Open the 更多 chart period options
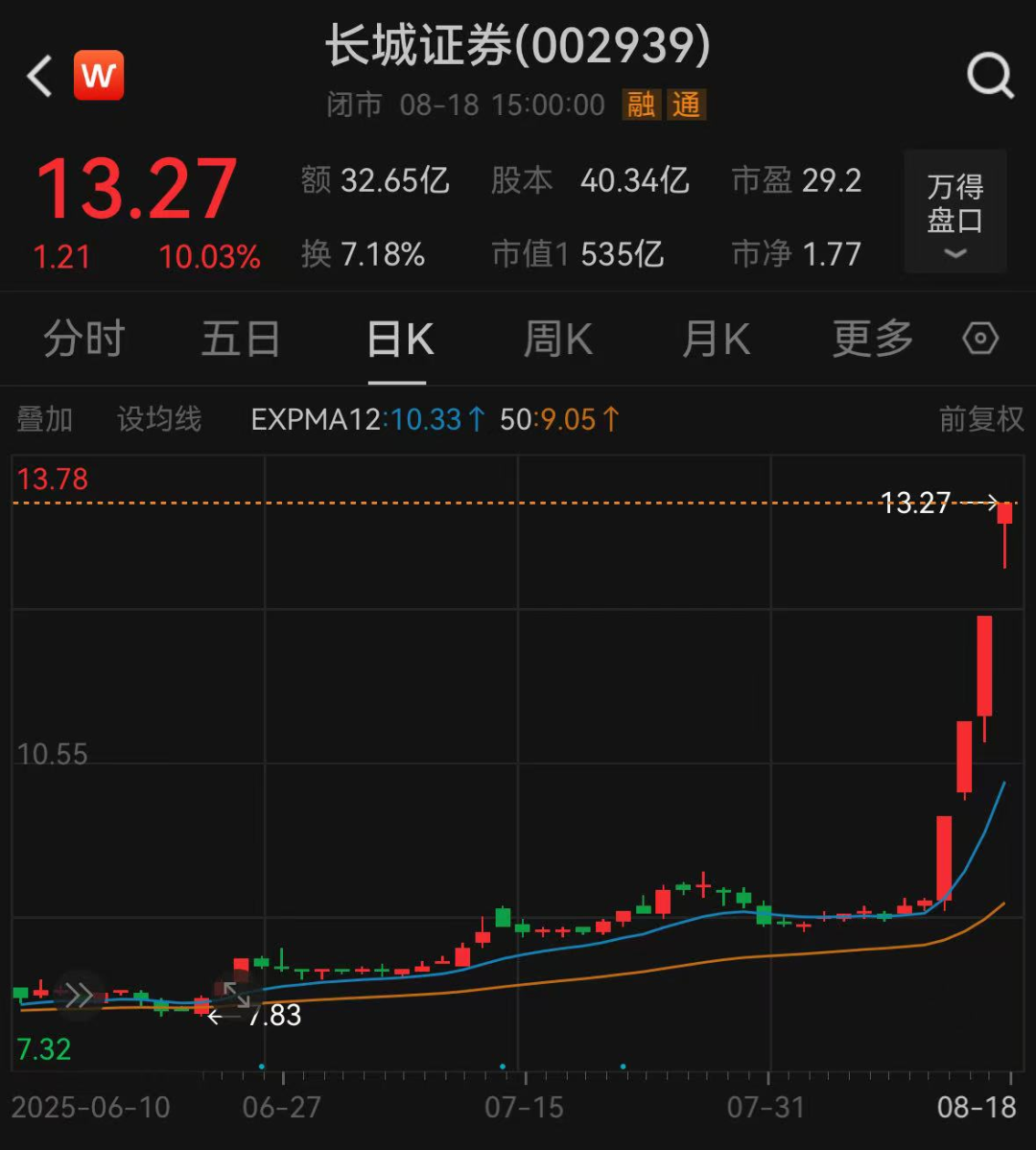 (872, 339)
